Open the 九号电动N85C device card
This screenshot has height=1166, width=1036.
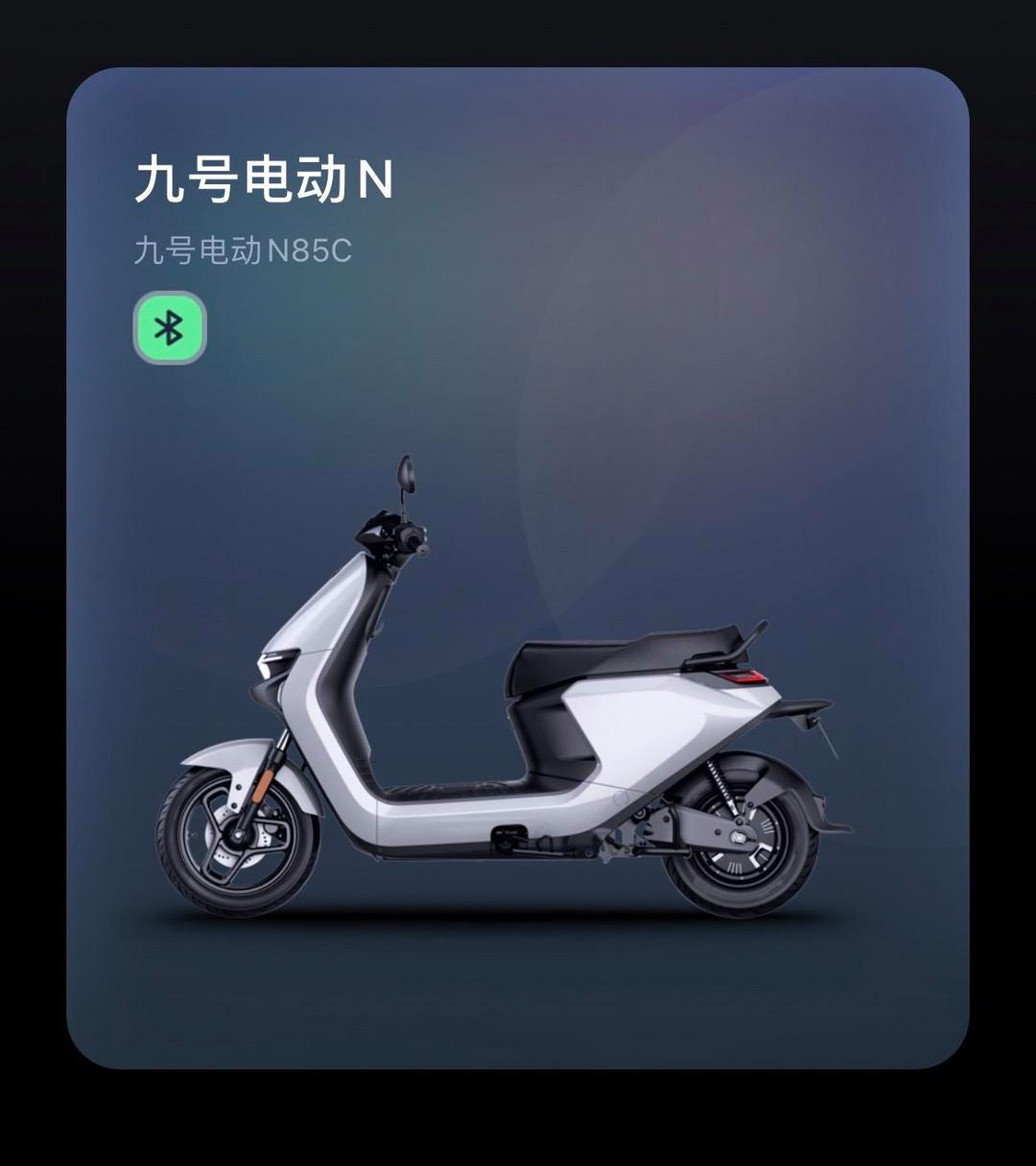tap(518, 672)
